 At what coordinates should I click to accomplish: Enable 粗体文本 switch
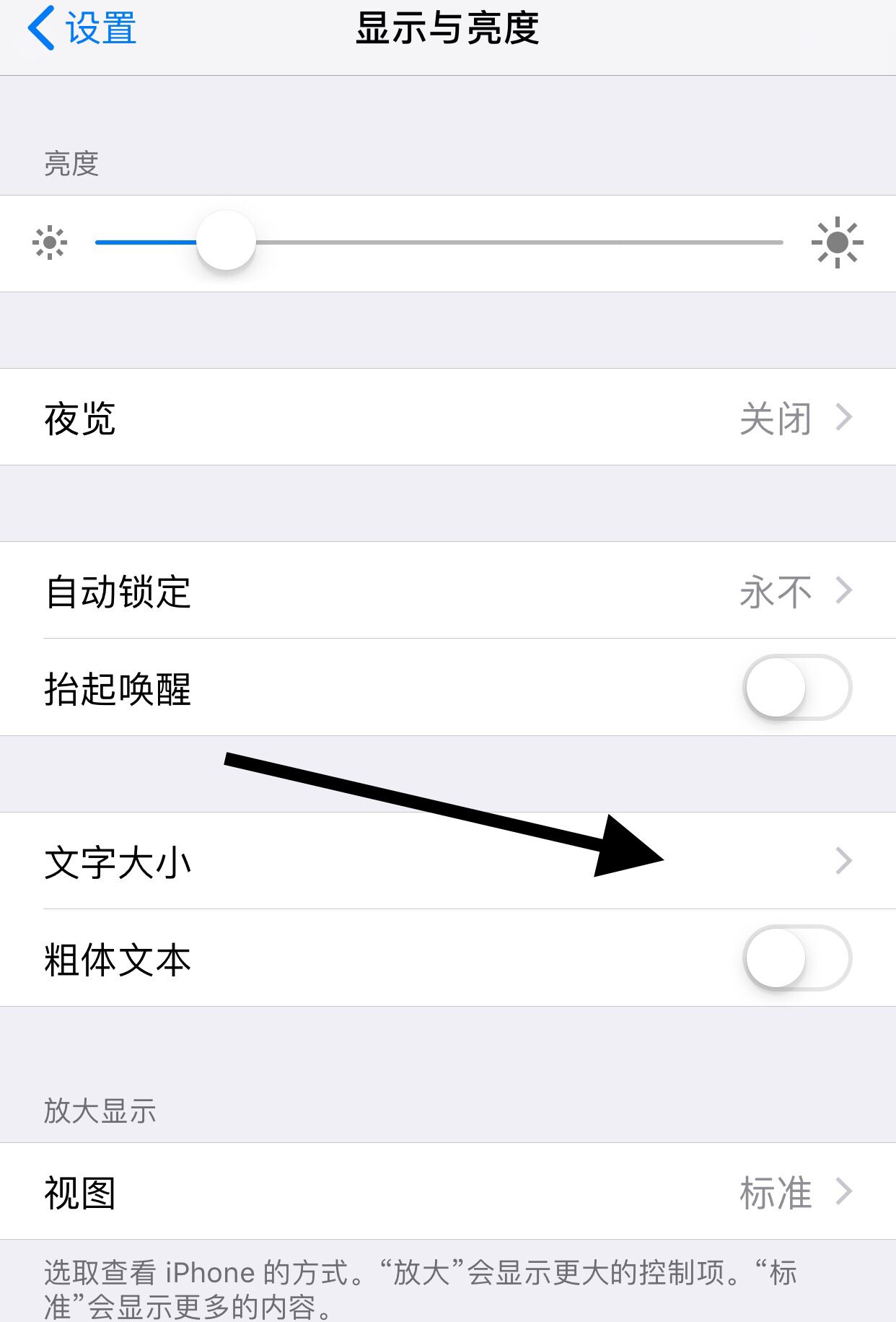pyautogui.click(x=796, y=958)
